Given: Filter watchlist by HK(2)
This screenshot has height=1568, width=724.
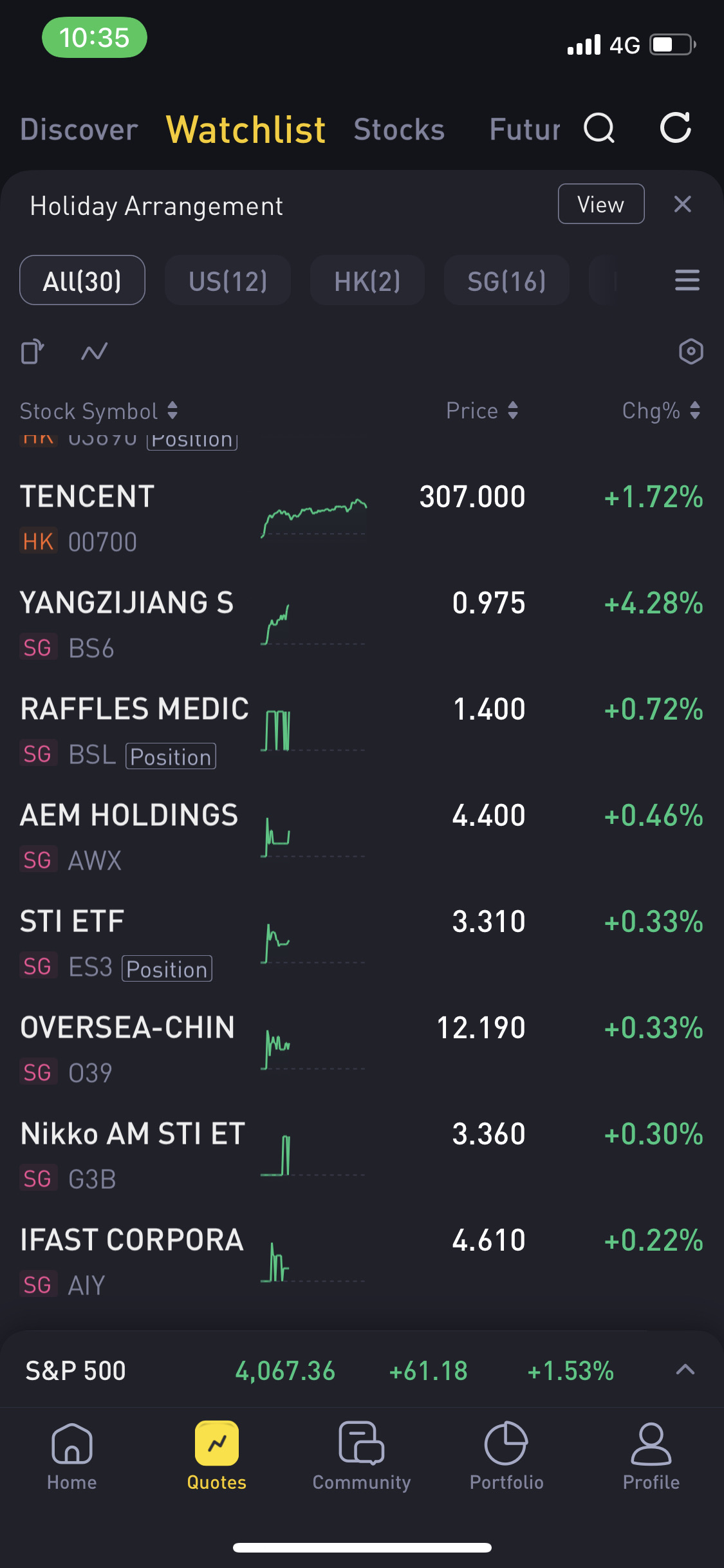Looking at the screenshot, I should tap(367, 281).
